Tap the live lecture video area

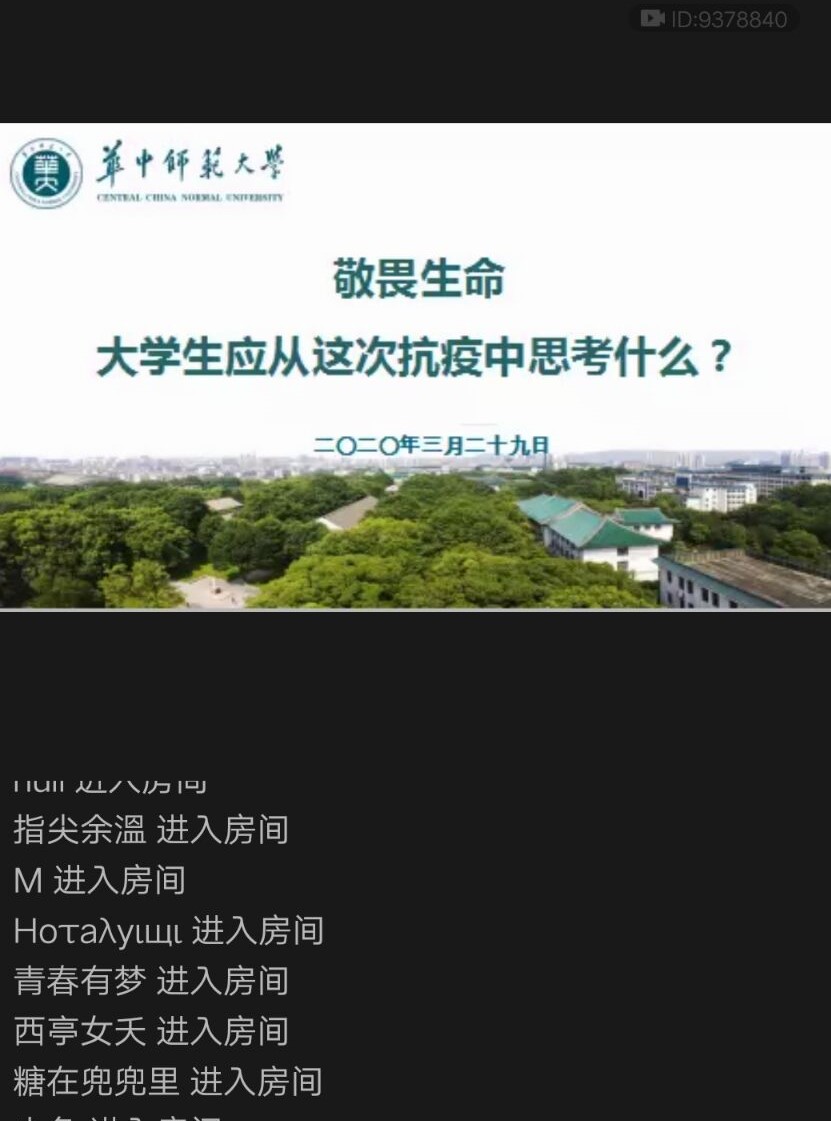(415, 366)
